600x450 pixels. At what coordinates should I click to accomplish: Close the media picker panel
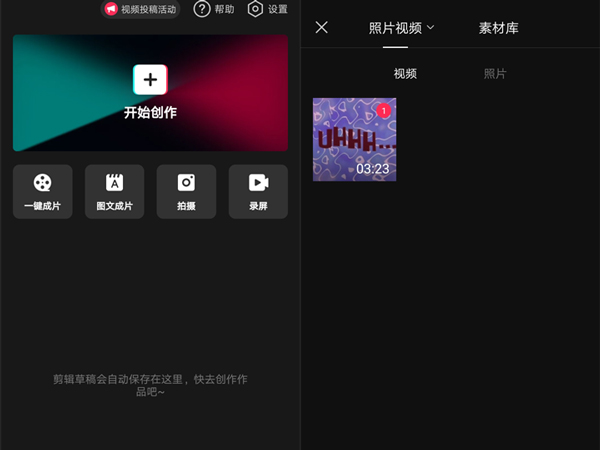(x=321, y=27)
